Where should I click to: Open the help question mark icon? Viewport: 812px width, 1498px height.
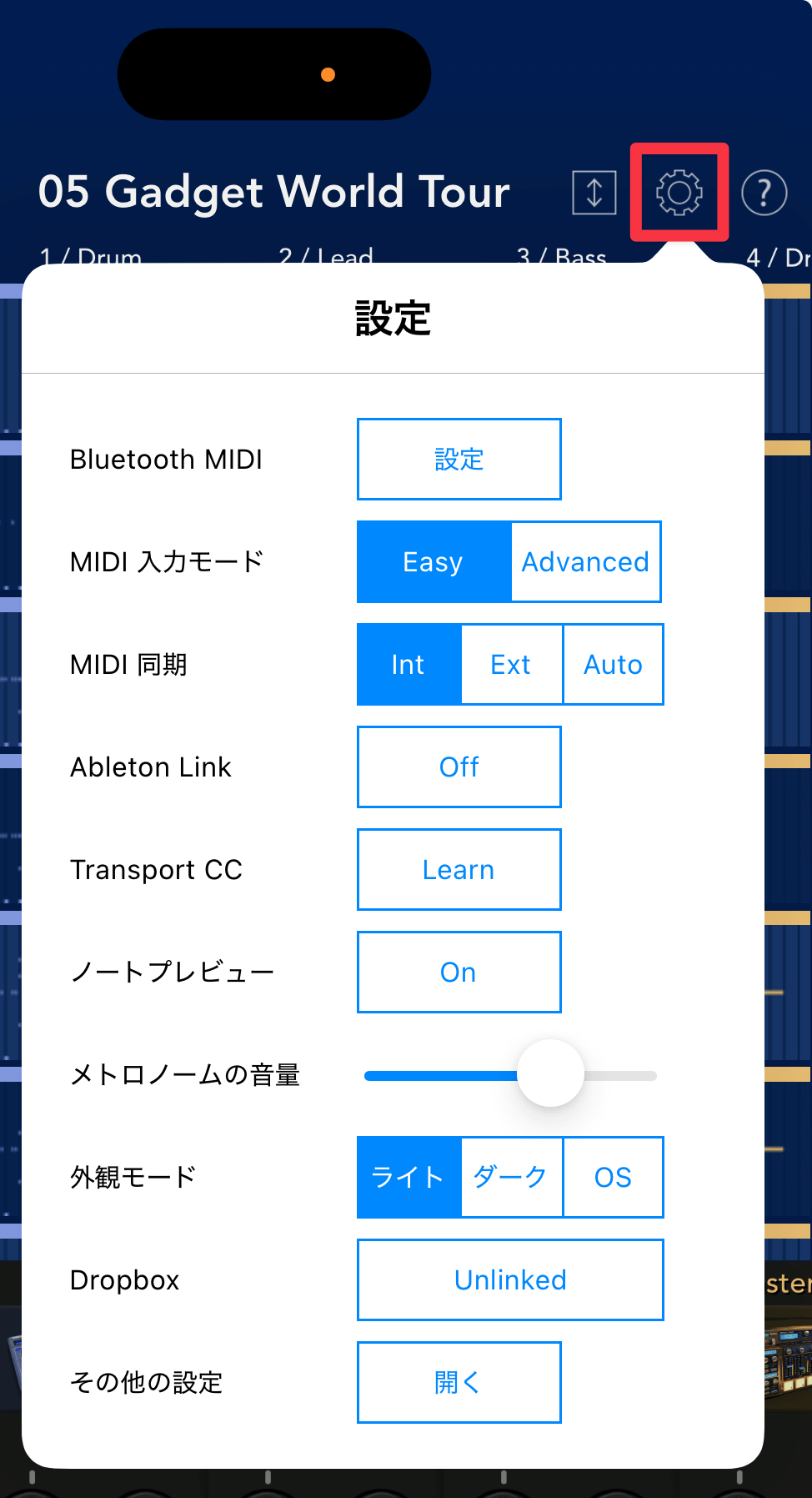click(764, 193)
